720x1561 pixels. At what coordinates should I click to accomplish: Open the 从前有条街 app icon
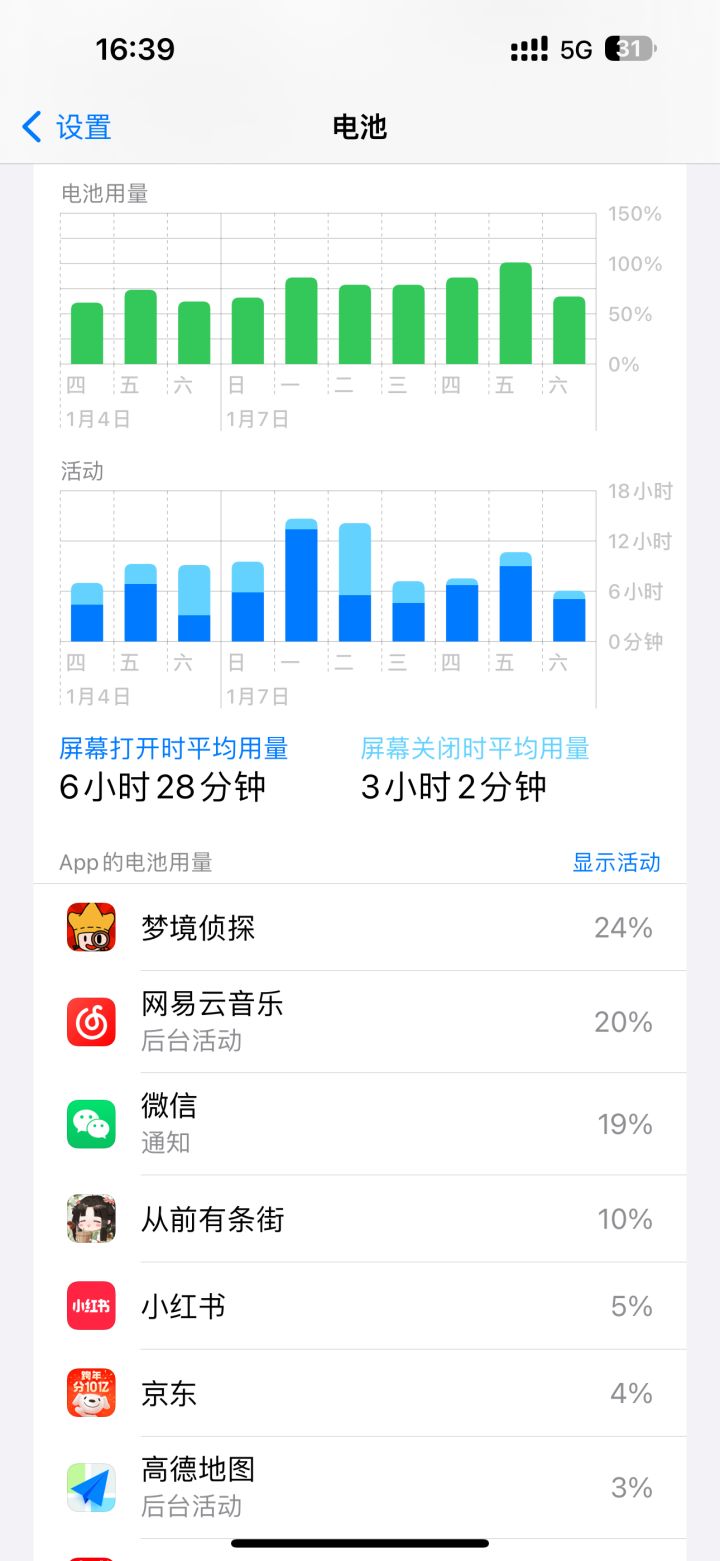[x=90, y=1218]
